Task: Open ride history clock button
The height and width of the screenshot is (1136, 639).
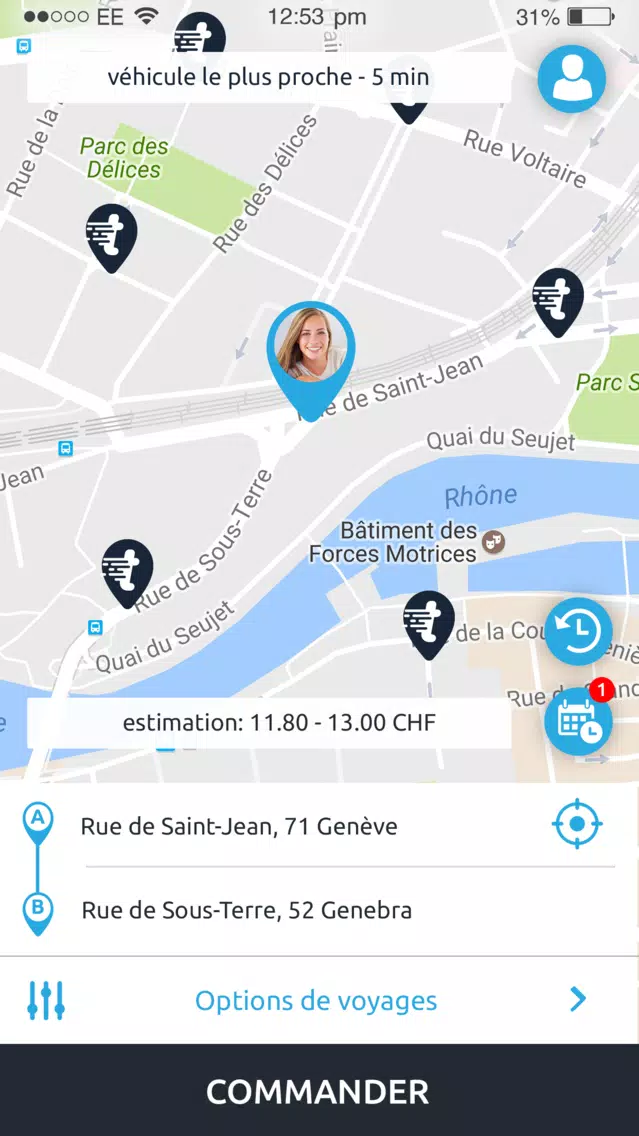Action: point(578,631)
